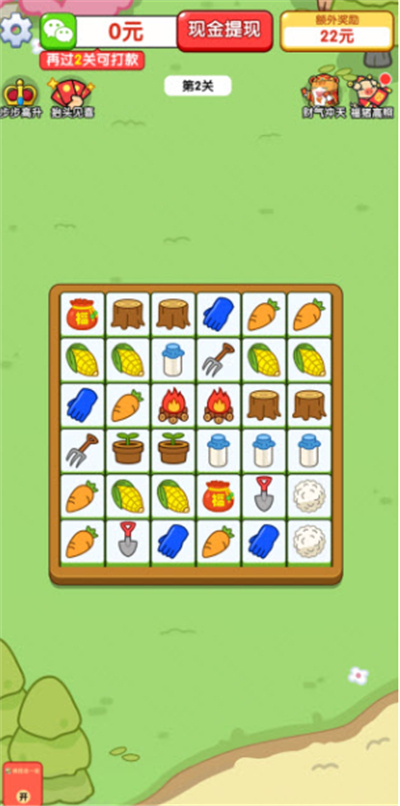The image size is (400, 806).
Task: Open the 额外奖励 22元 bonus panel
Action: pyautogui.click(x=337, y=31)
